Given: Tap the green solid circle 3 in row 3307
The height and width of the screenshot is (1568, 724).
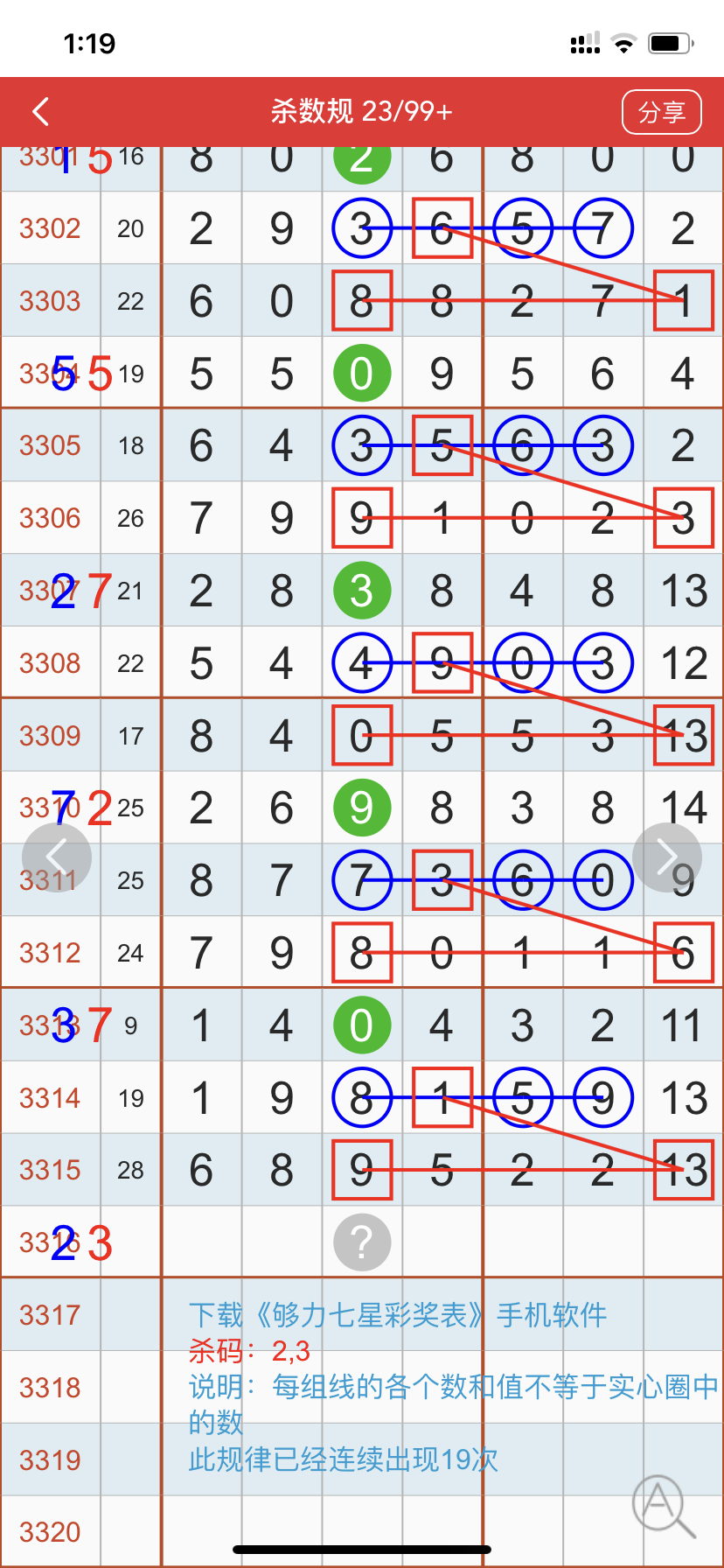Looking at the screenshot, I should 361,590.
